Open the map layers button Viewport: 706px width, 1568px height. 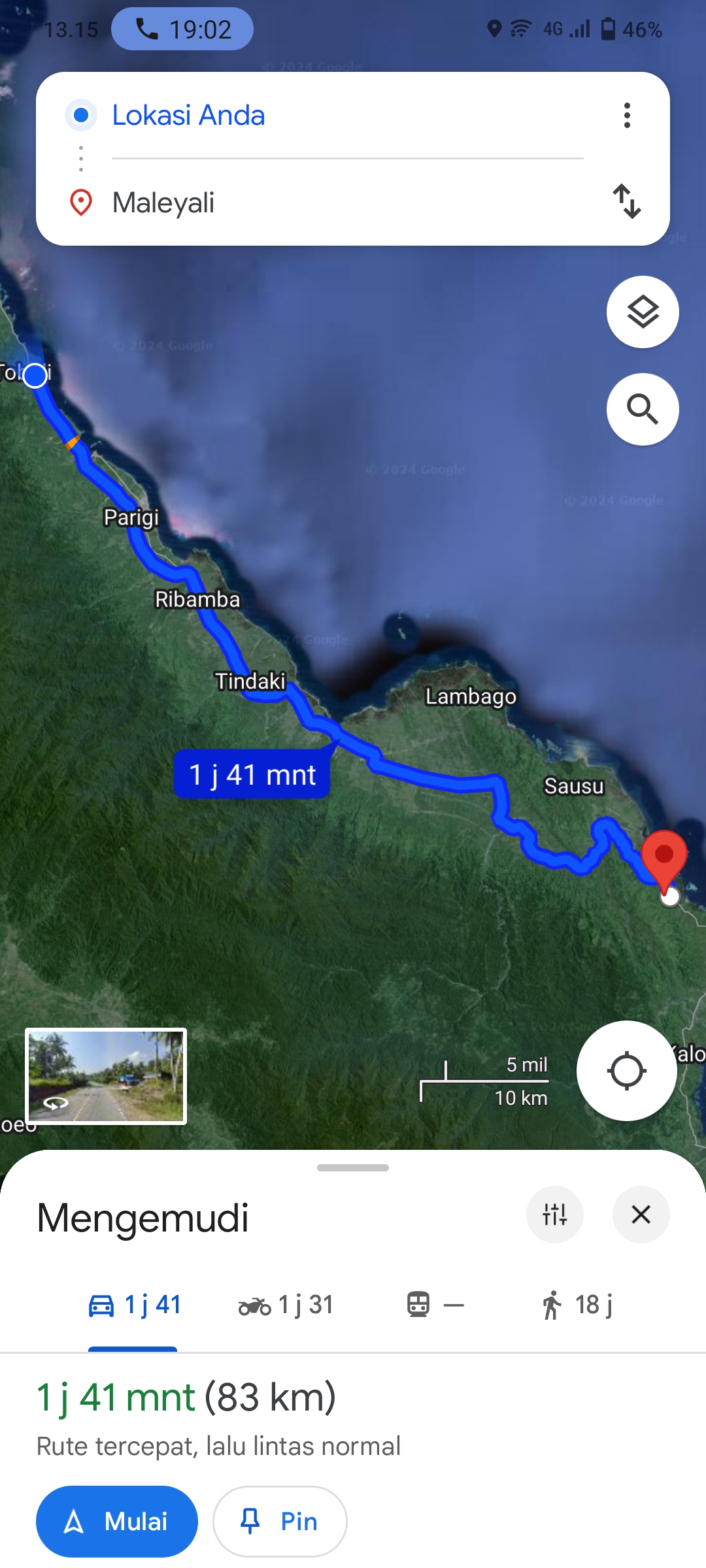coord(643,312)
